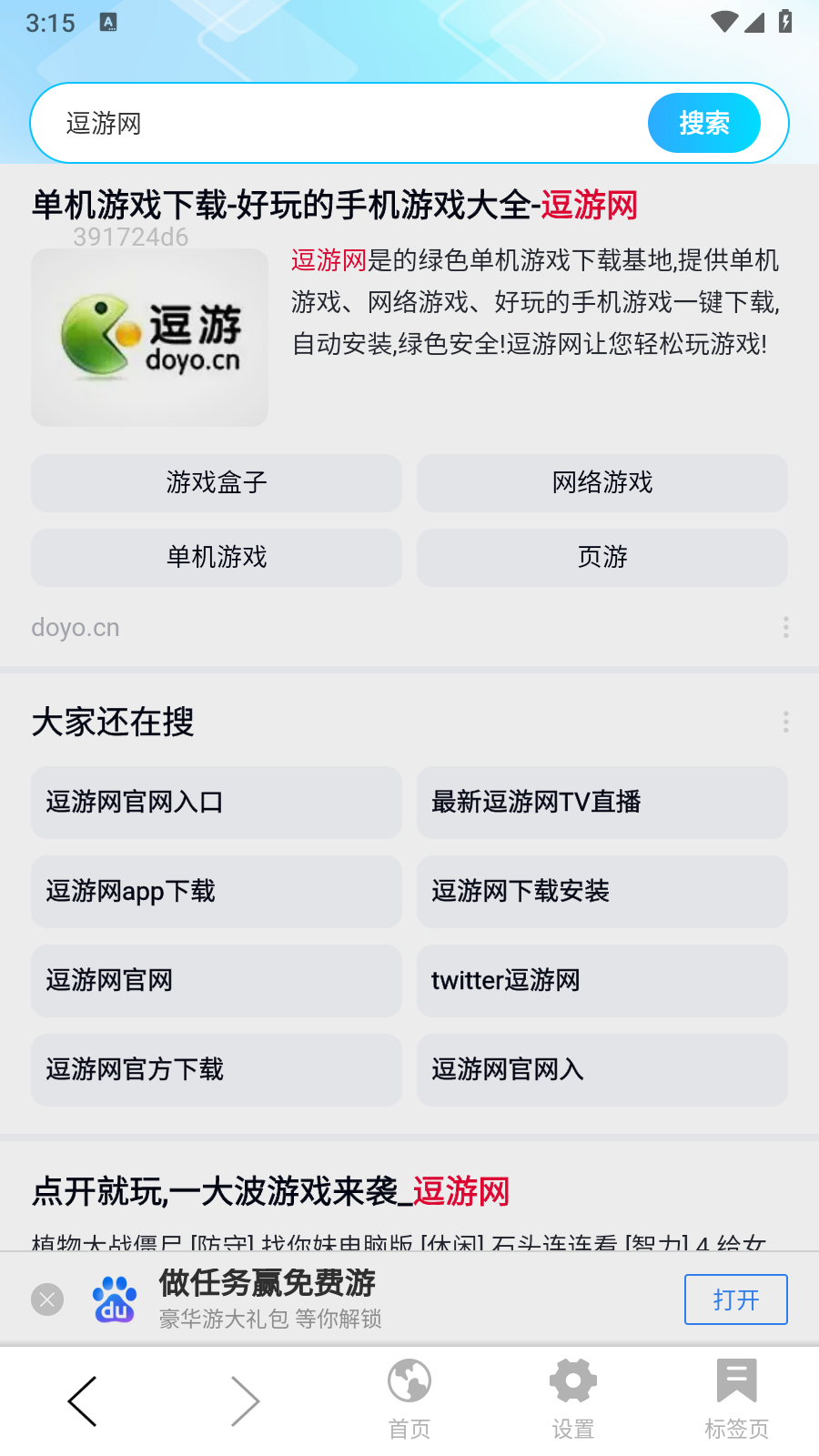Search for 逗游网下载安装
Image resolution: width=819 pixels, height=1456 pixels.
point(602,891)
